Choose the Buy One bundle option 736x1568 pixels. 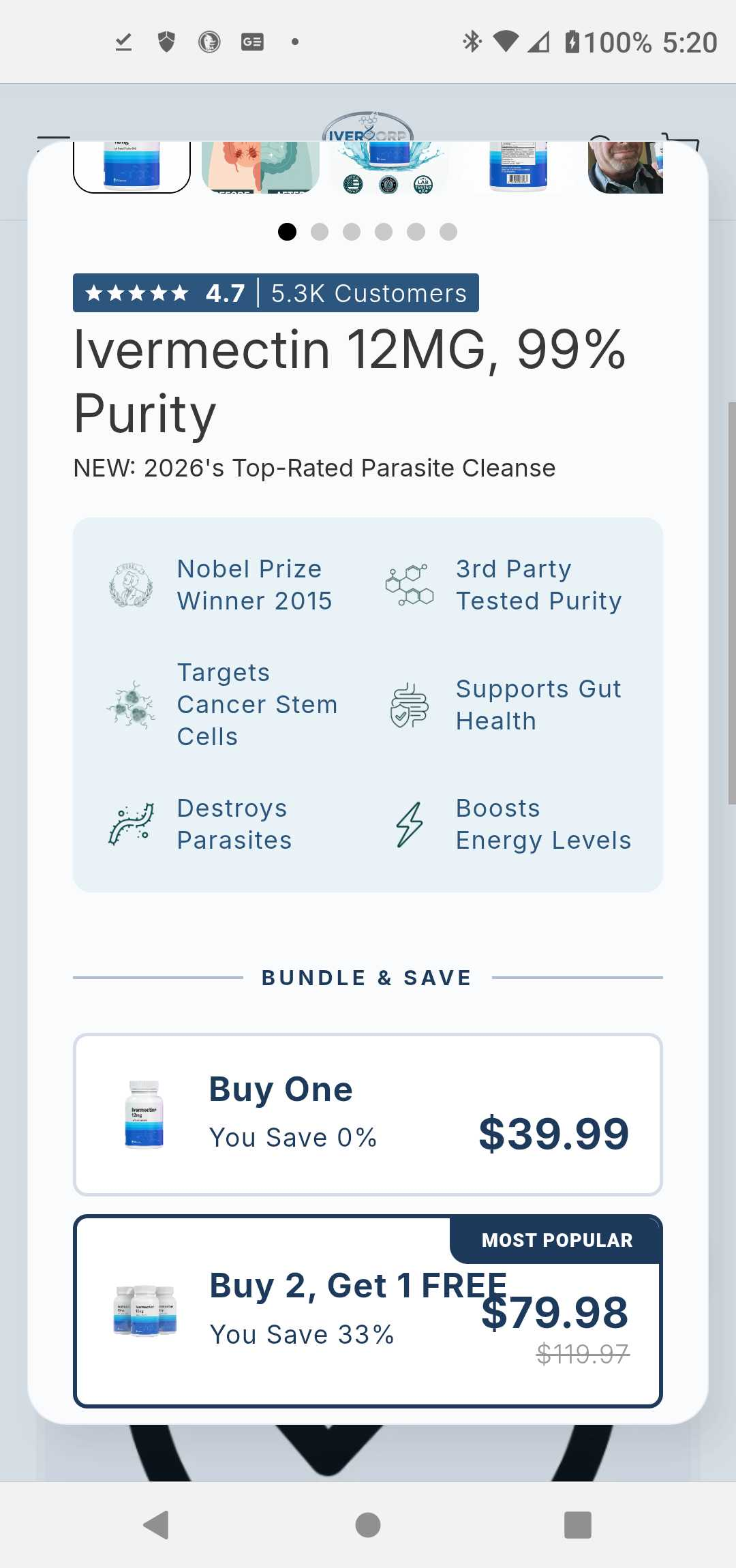point(368,1115)
